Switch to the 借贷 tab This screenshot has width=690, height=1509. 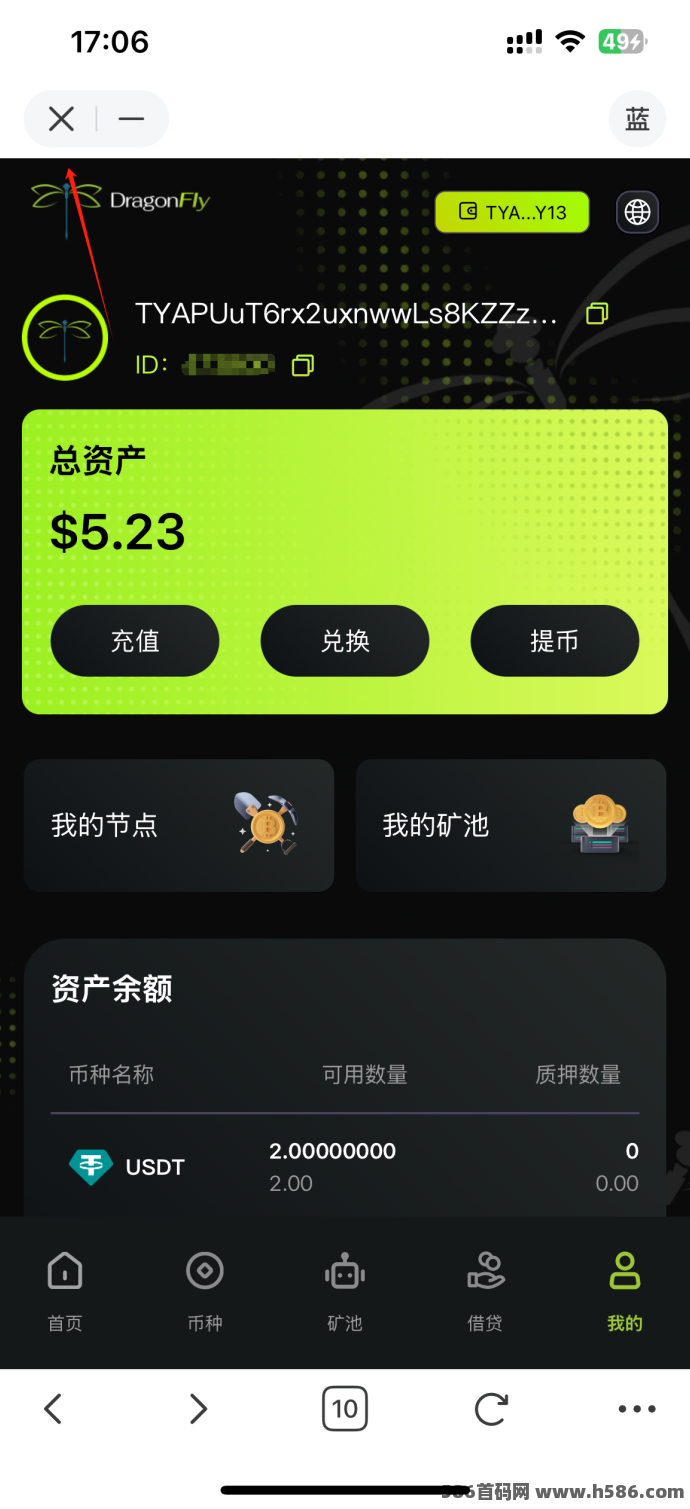[x=485, y=1291]
